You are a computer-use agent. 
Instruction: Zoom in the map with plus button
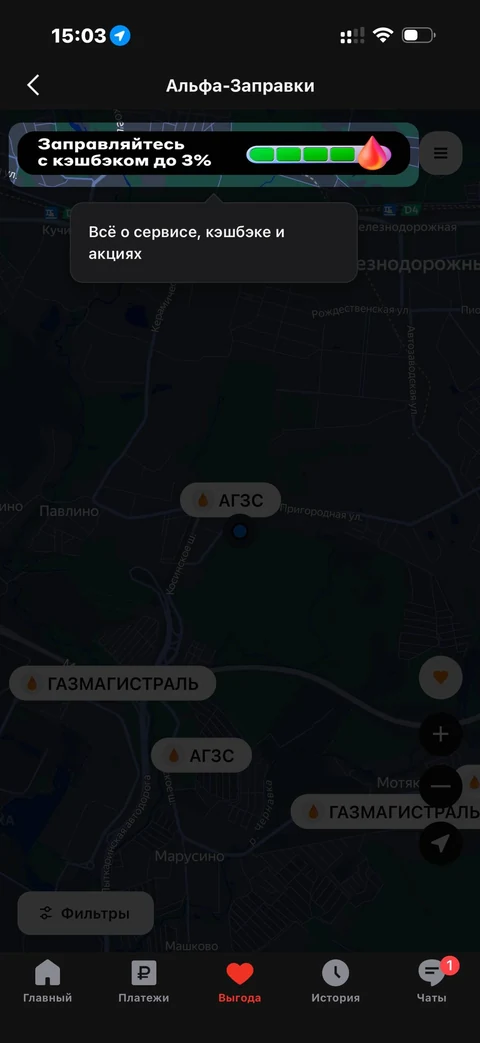coord(441,734)
